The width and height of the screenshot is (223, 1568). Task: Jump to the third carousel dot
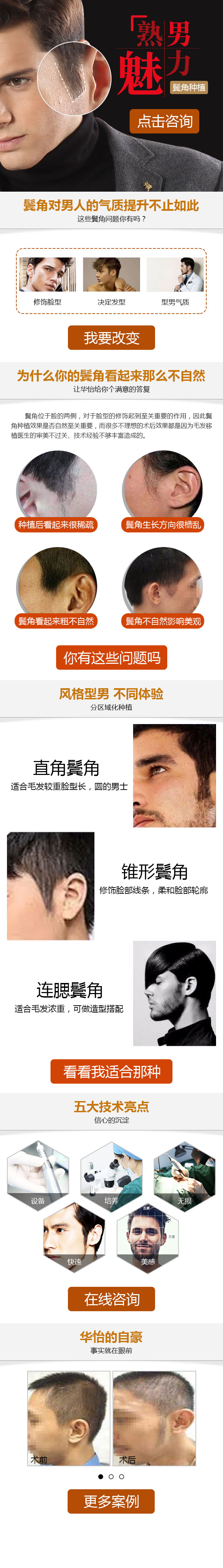tap(121, 1476)
